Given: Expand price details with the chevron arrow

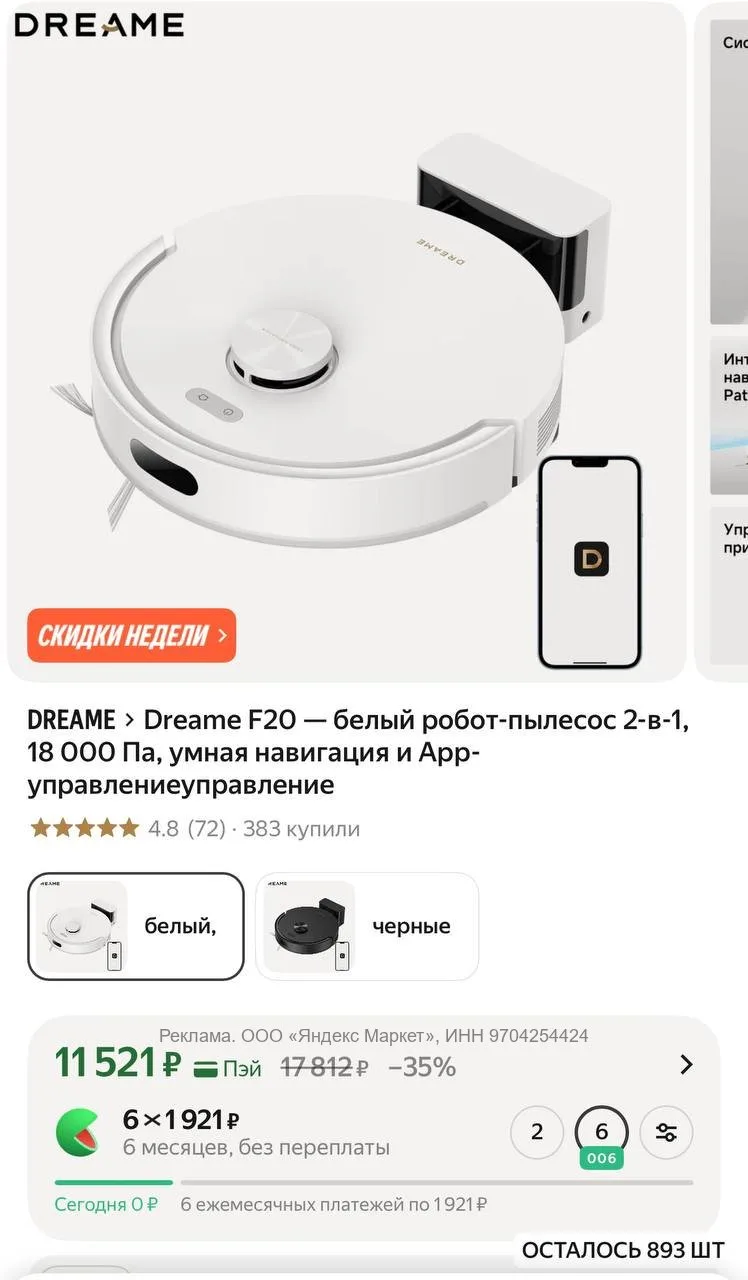Looking at the screenshot, I should [x=686, y=1065].
